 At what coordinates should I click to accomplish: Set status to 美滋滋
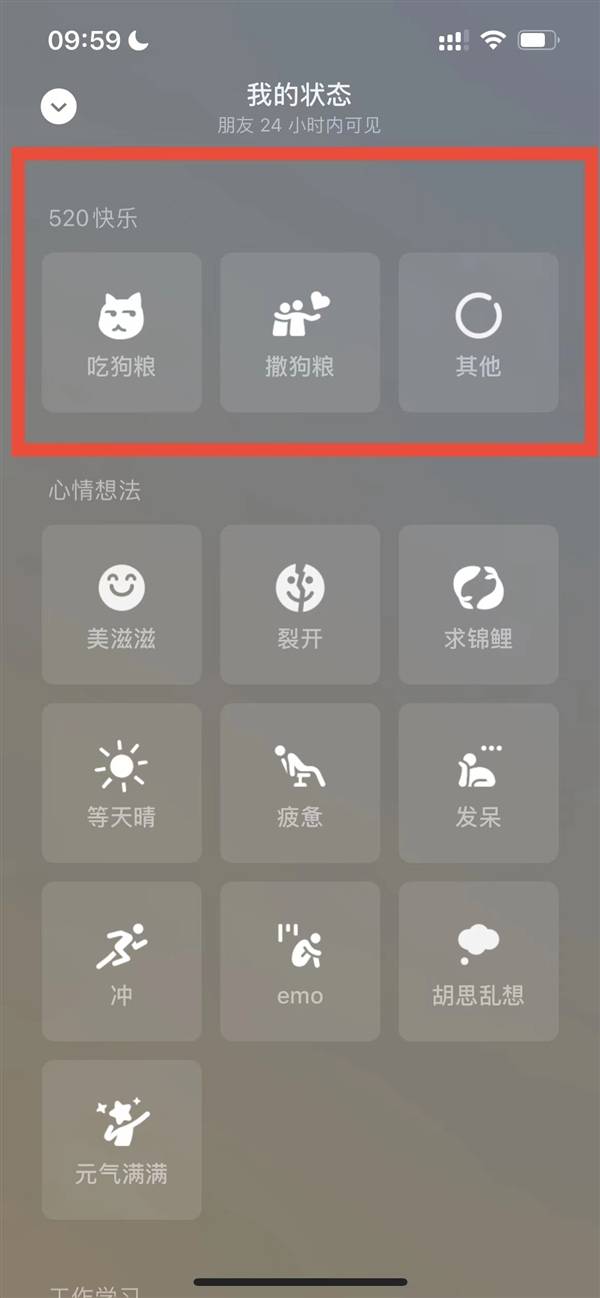pyautogui.click(x=121, y=604)
